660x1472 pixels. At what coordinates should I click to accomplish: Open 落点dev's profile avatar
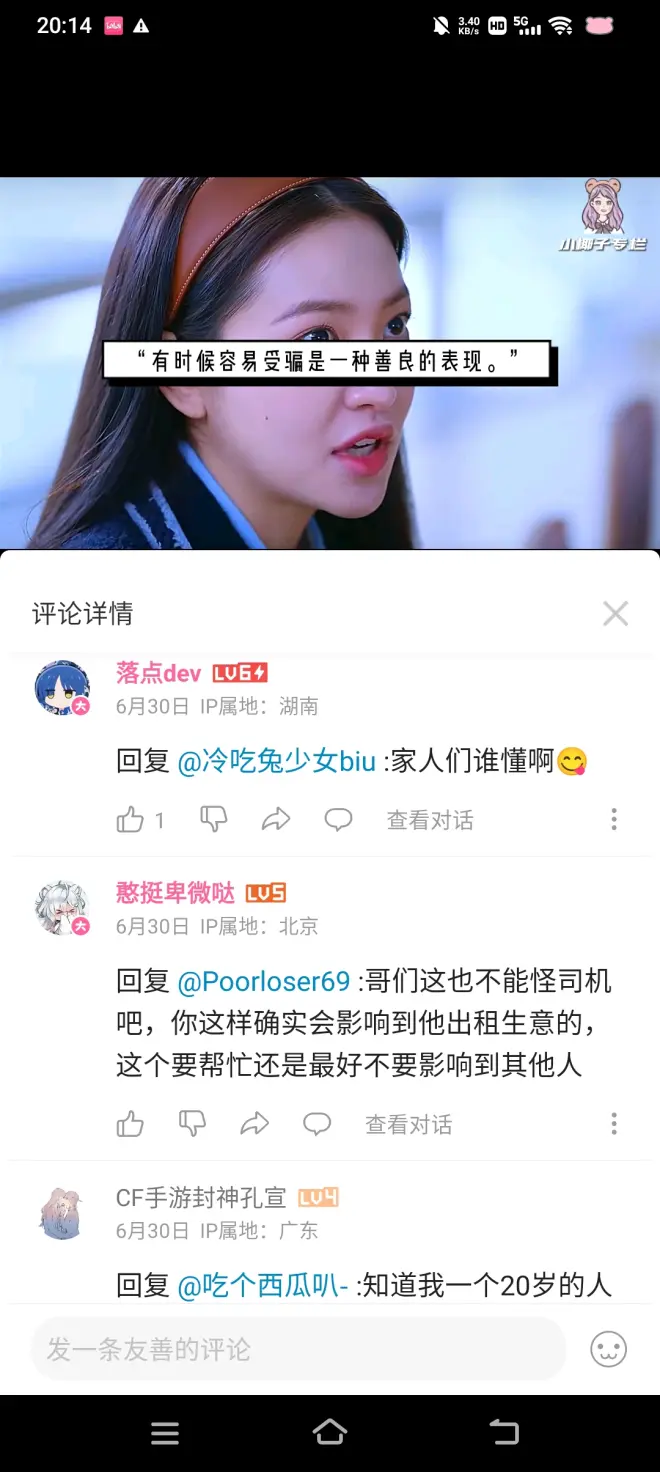[62, 688]
